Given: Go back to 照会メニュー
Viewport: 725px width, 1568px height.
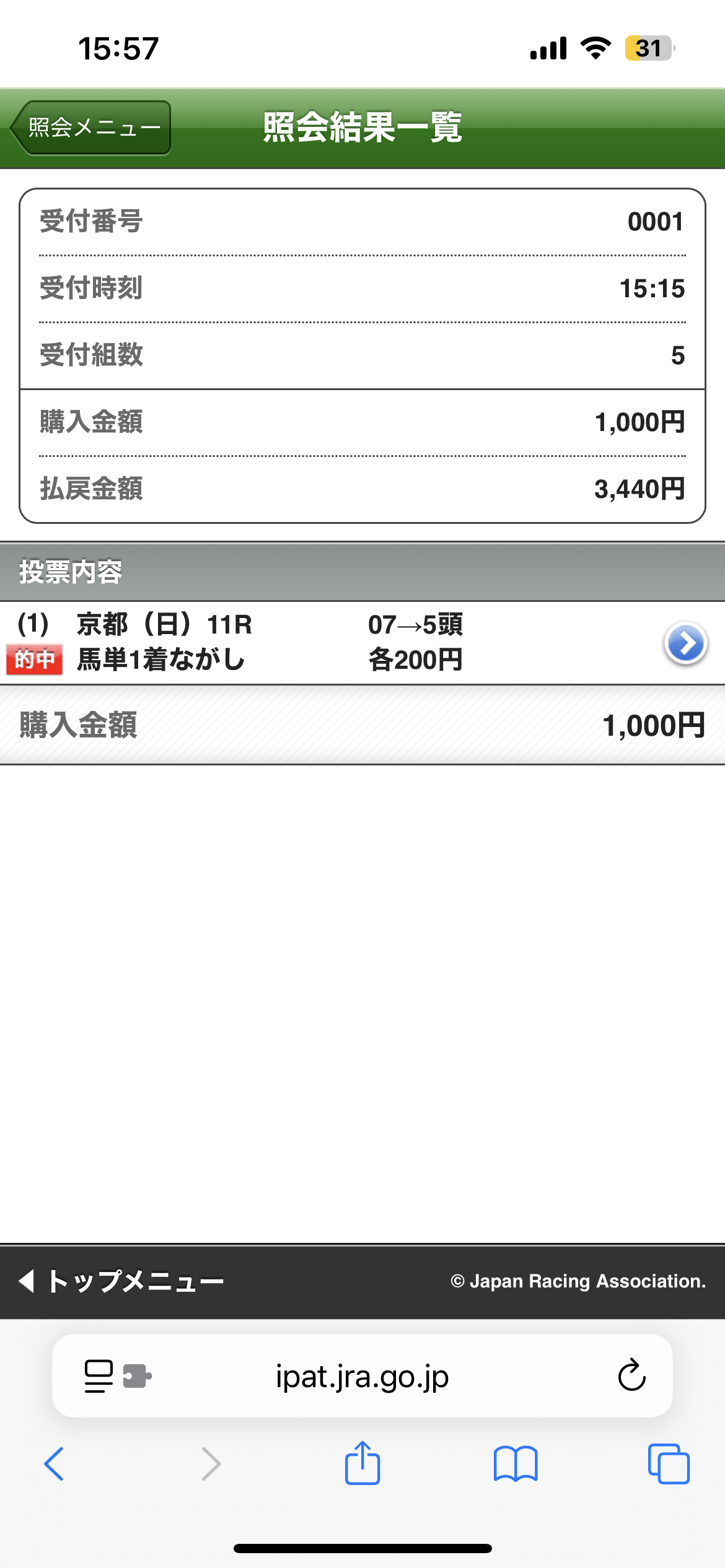Looking at the screenshot, I should (x=92, y=128).
